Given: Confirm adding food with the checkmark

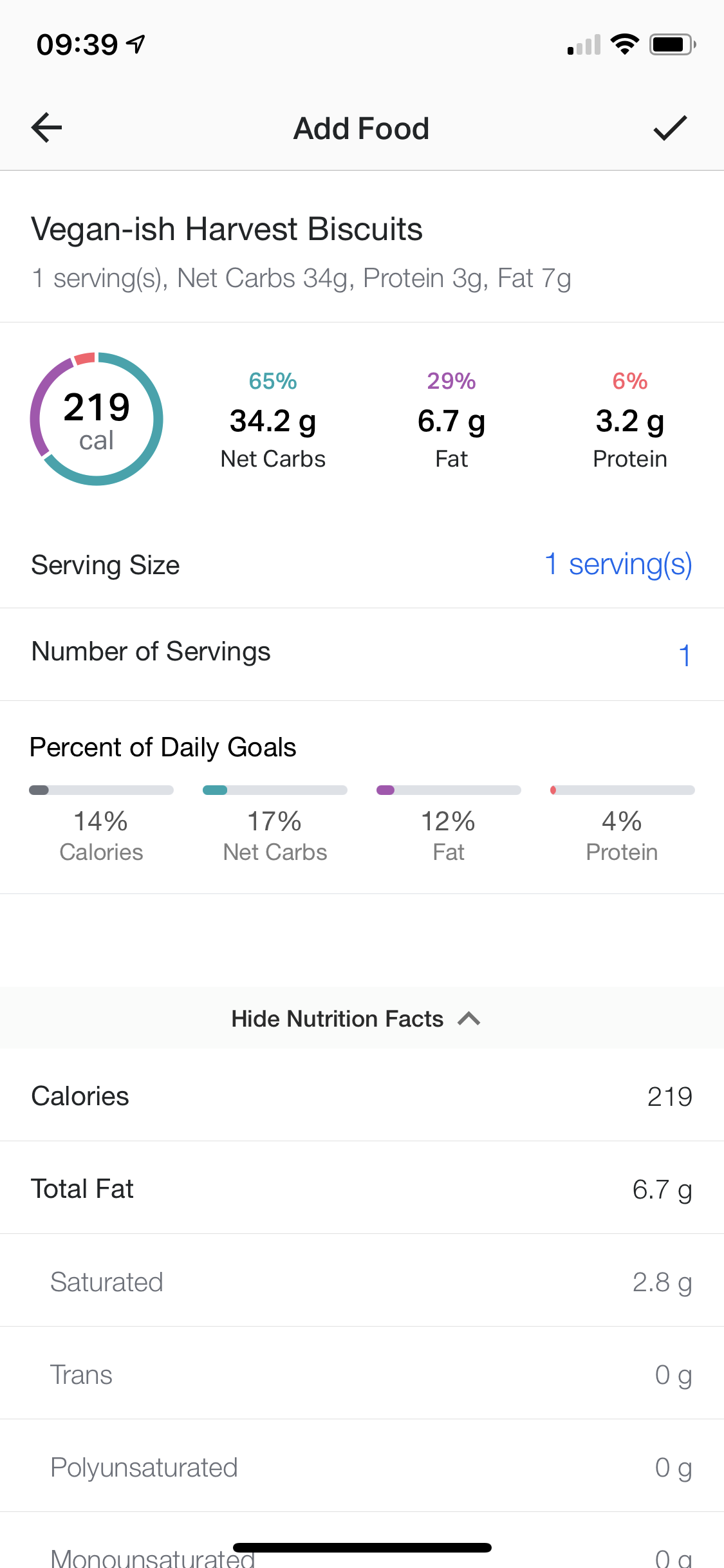Looking at the screenshot, I should click(x=670, y=127).
